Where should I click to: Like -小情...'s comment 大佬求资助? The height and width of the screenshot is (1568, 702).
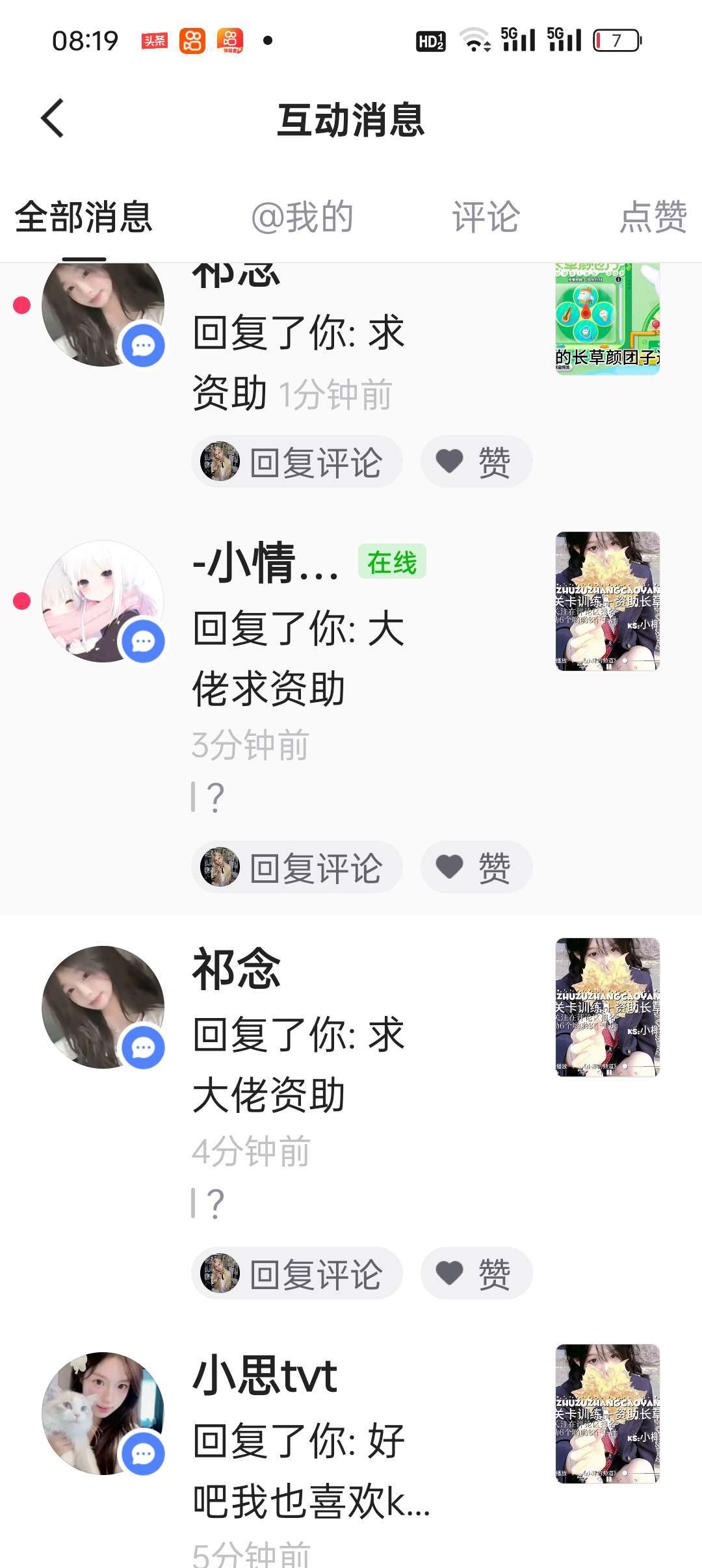tap(476, 867)
